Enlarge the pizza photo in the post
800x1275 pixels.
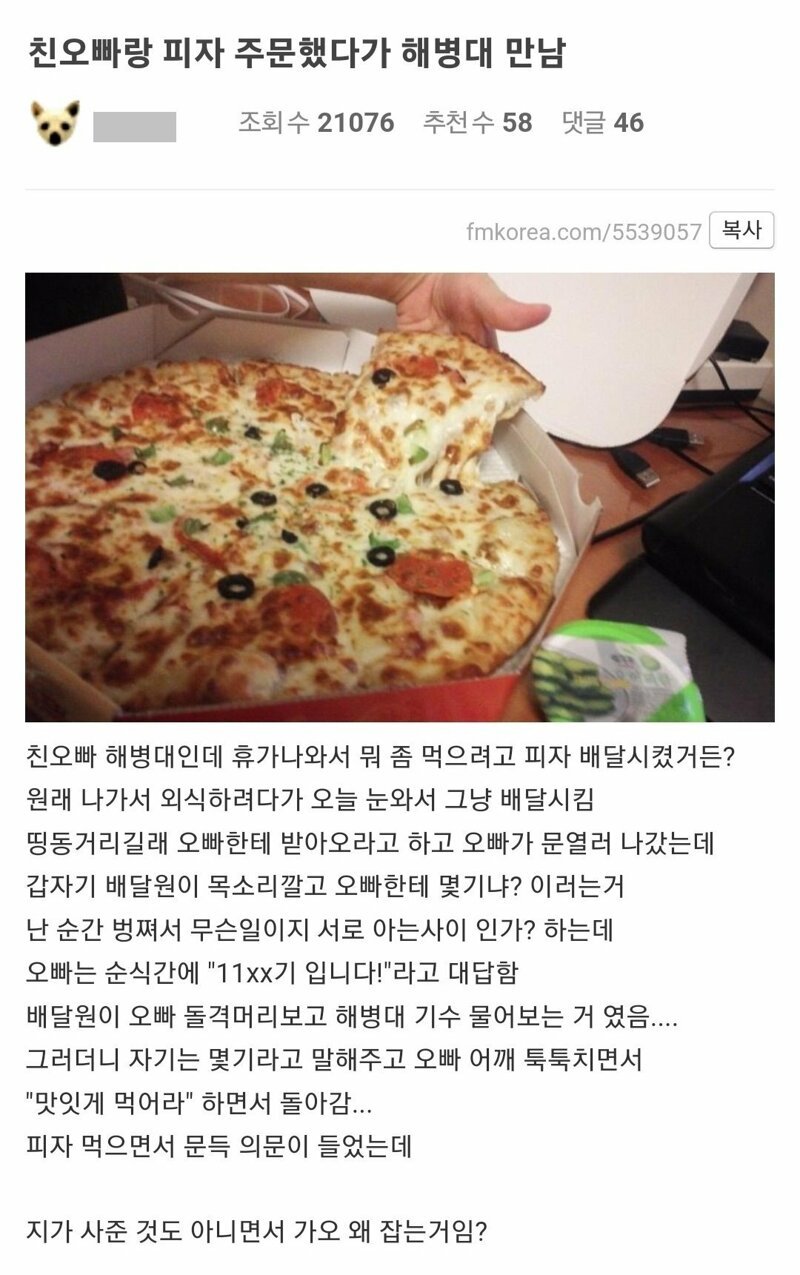tap(399, 497)
